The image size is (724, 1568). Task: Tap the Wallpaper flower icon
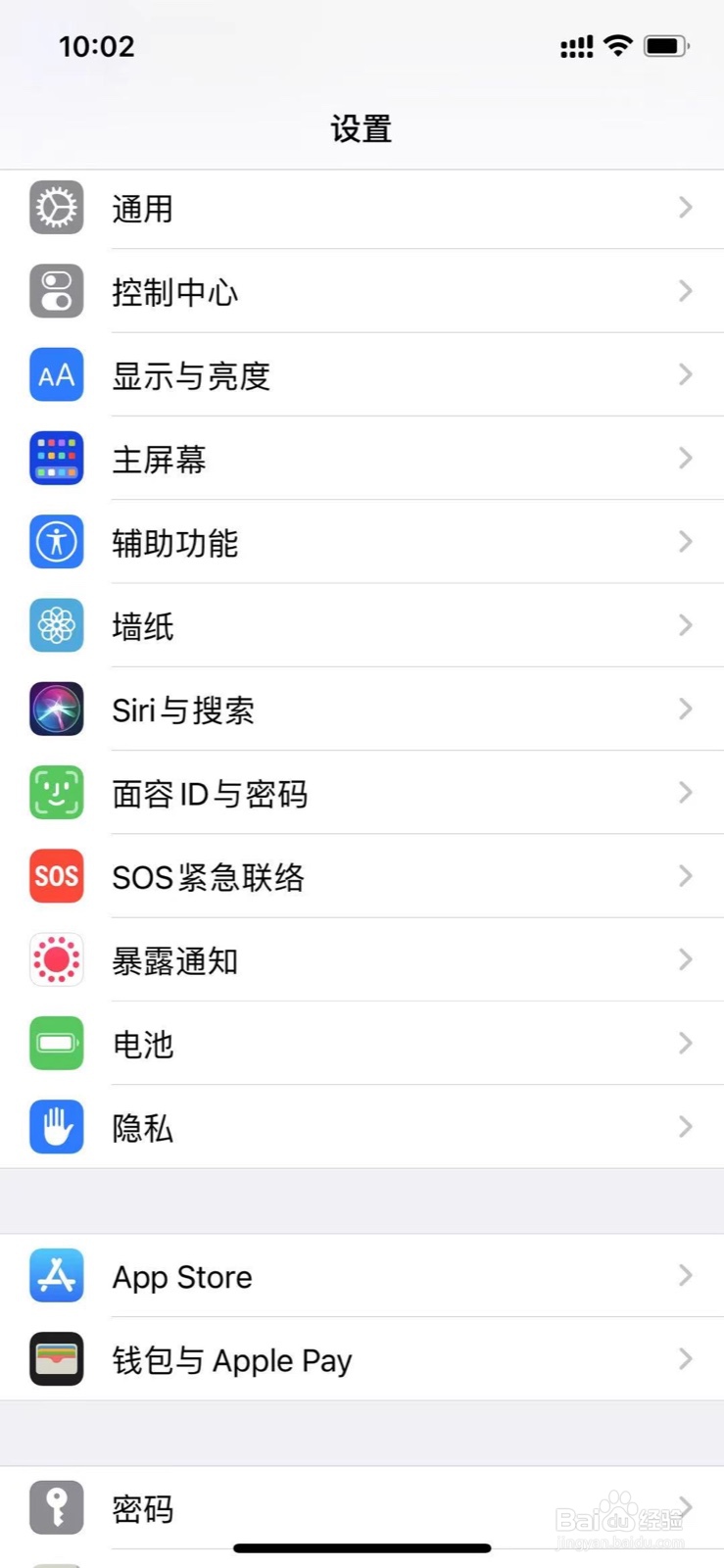coord(56,625)
